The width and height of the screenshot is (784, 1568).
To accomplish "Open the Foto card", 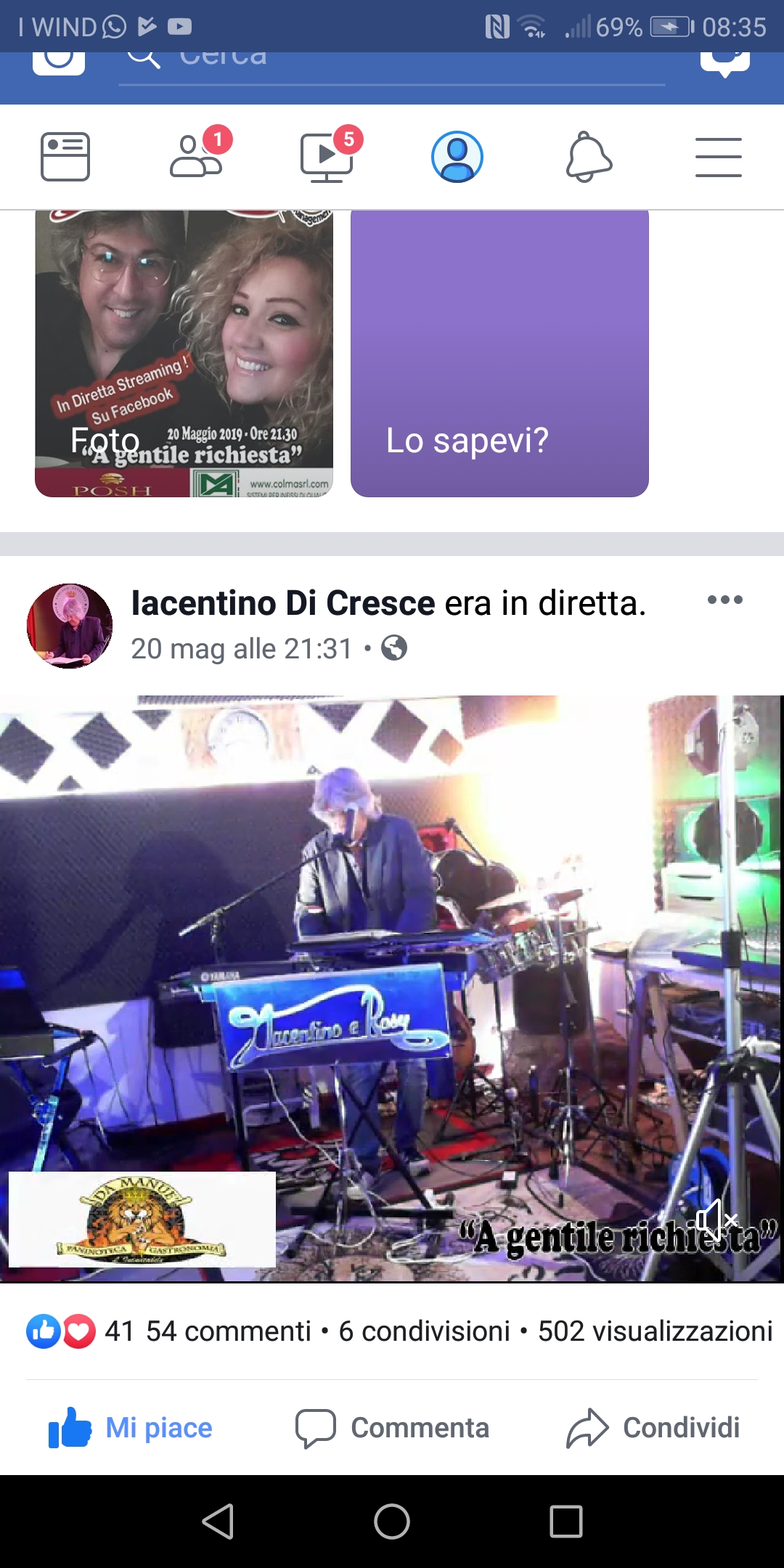I will 184,354.
